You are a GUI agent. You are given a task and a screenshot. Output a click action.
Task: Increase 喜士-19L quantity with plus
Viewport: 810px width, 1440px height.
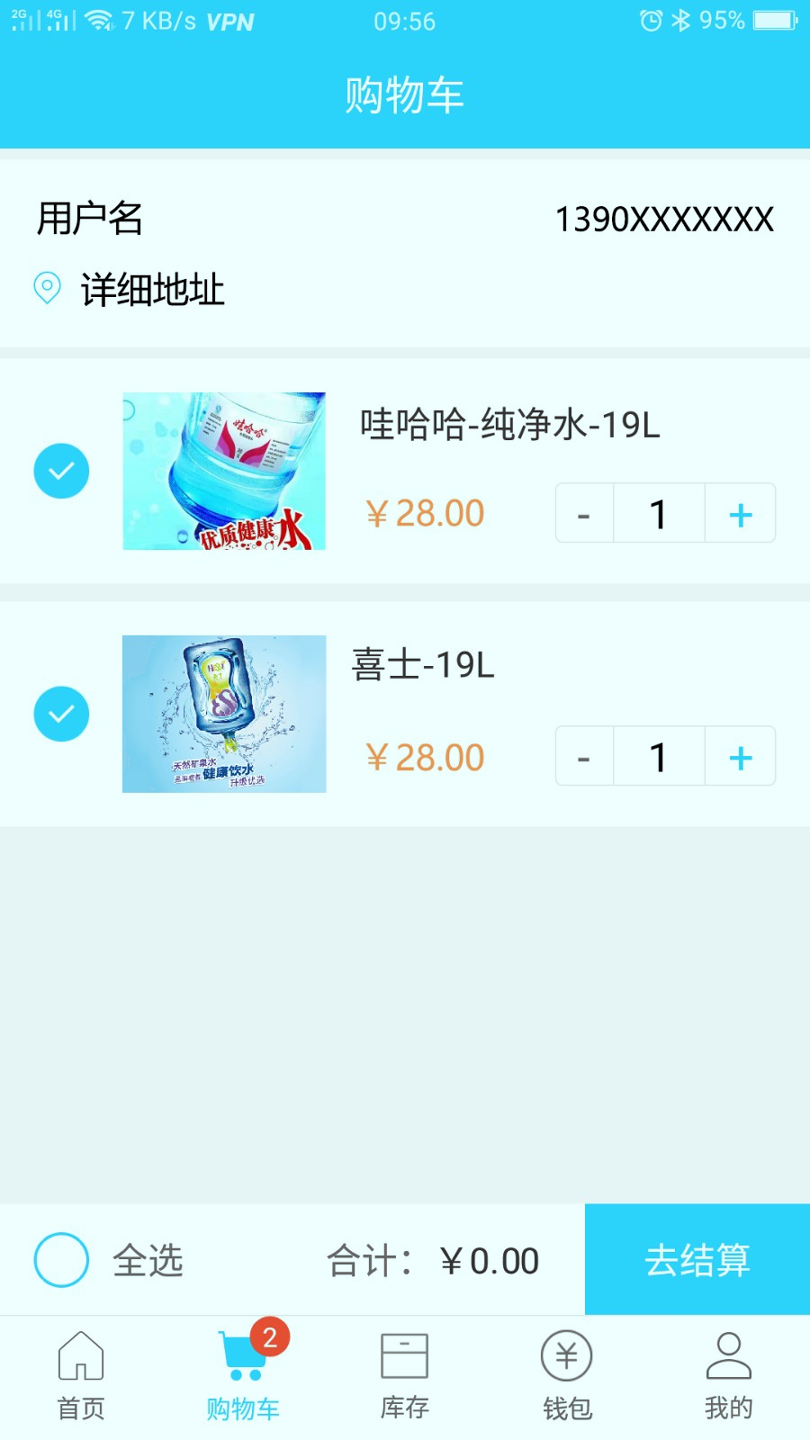pos(740,756)
